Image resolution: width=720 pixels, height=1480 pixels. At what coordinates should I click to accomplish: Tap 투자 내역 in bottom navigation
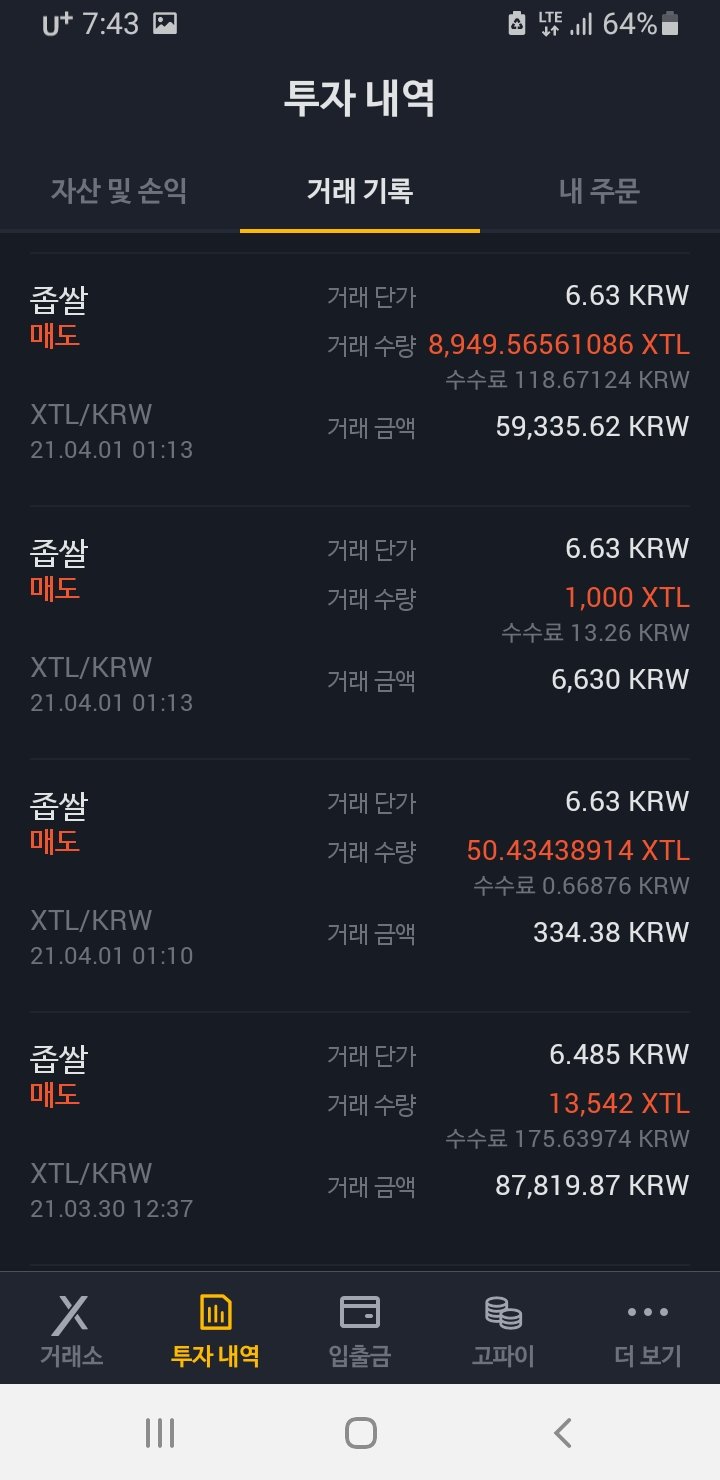click(x=215, y=1329)
